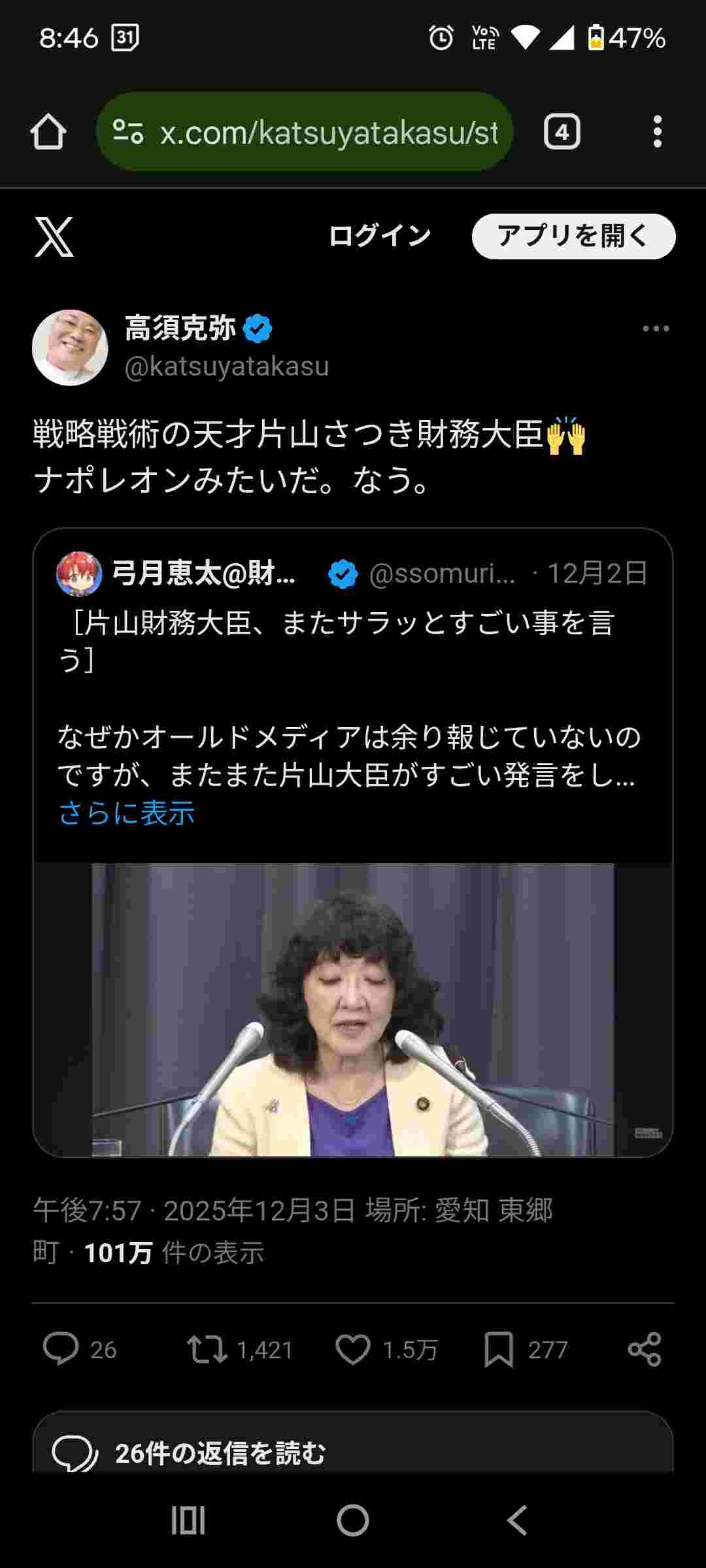Share this post
The width and height of the screenshot is (706, 1568).
[645, 1349]
